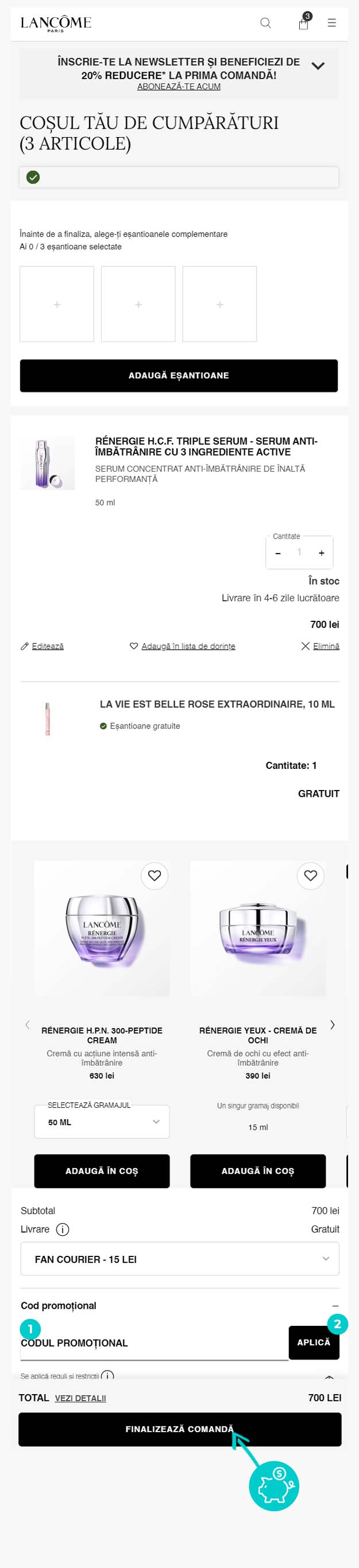Viewport: 359px width, 1568px height.
Task: Tap Finalizează comandă to check out
Action: point(180,1429)
